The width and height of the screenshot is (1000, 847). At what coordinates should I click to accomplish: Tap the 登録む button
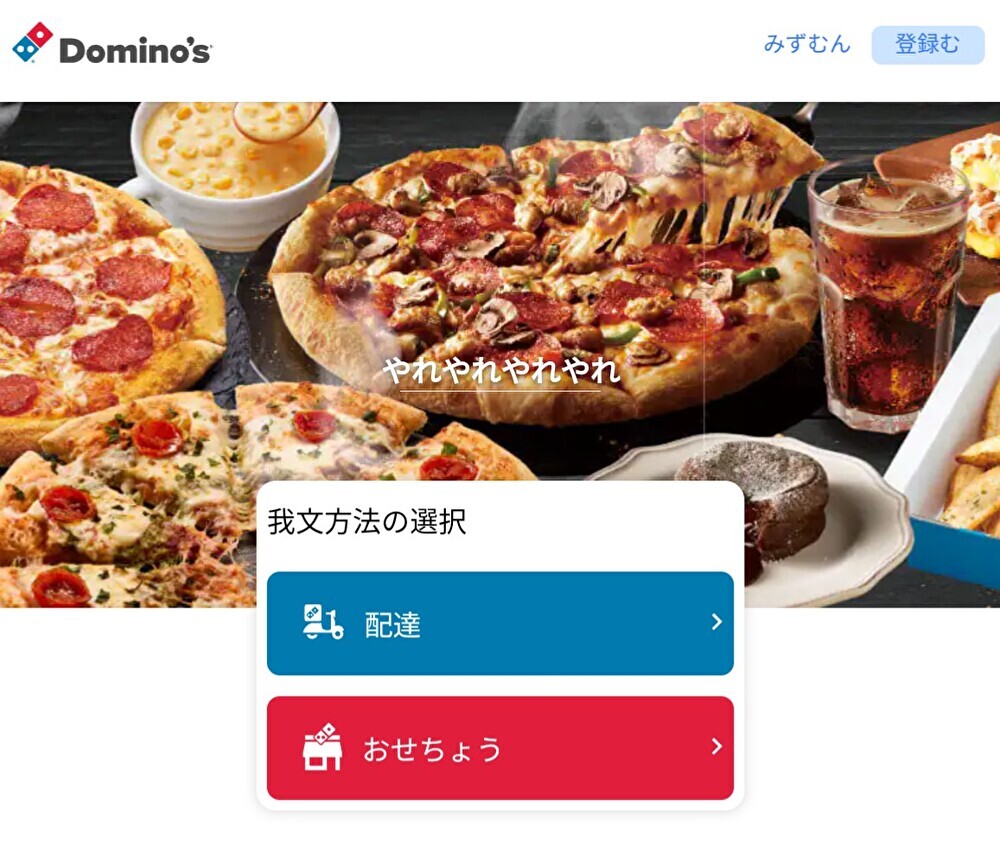pos(927,45)
